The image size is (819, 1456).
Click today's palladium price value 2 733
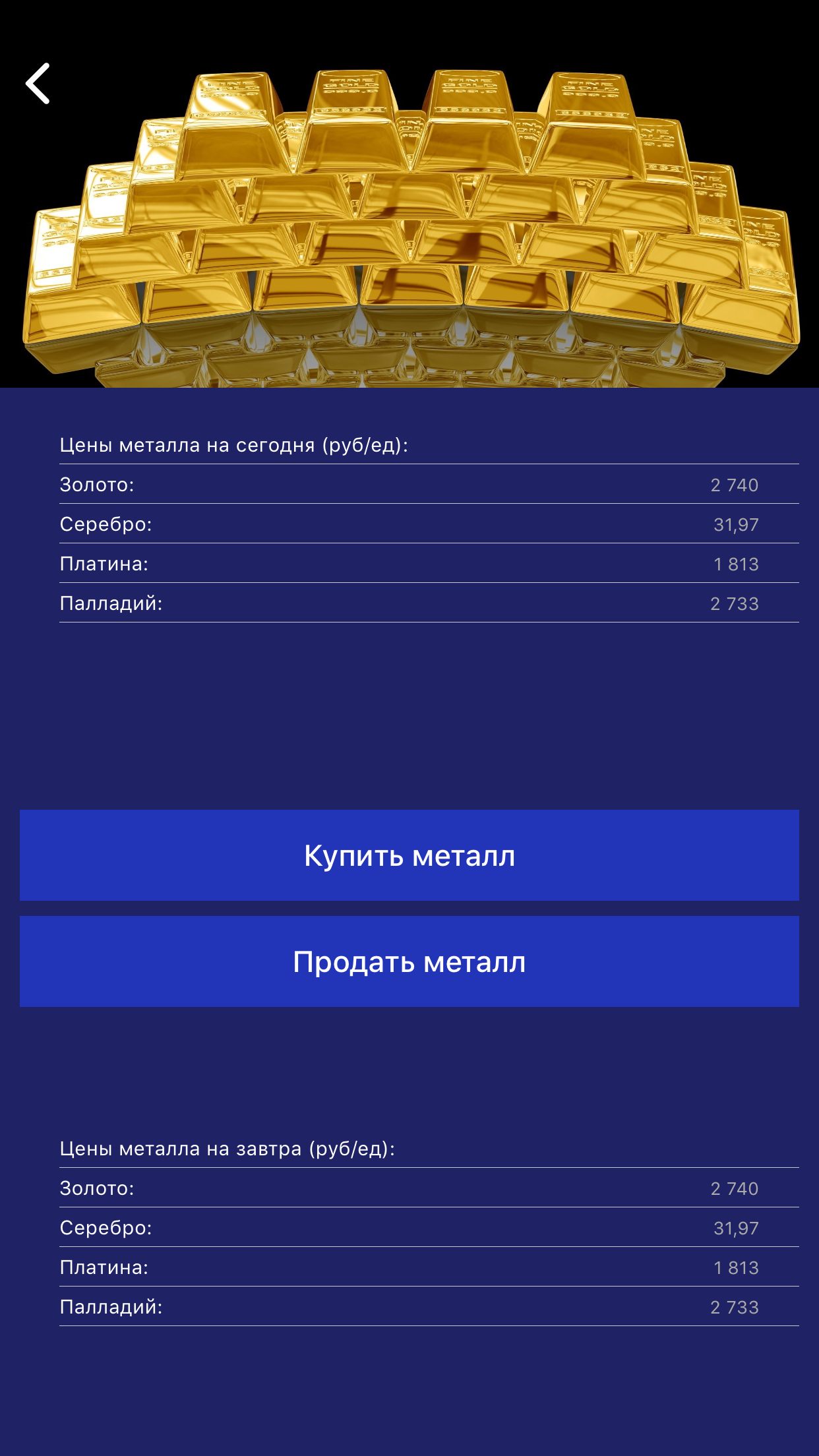click(x=735, y=601)
